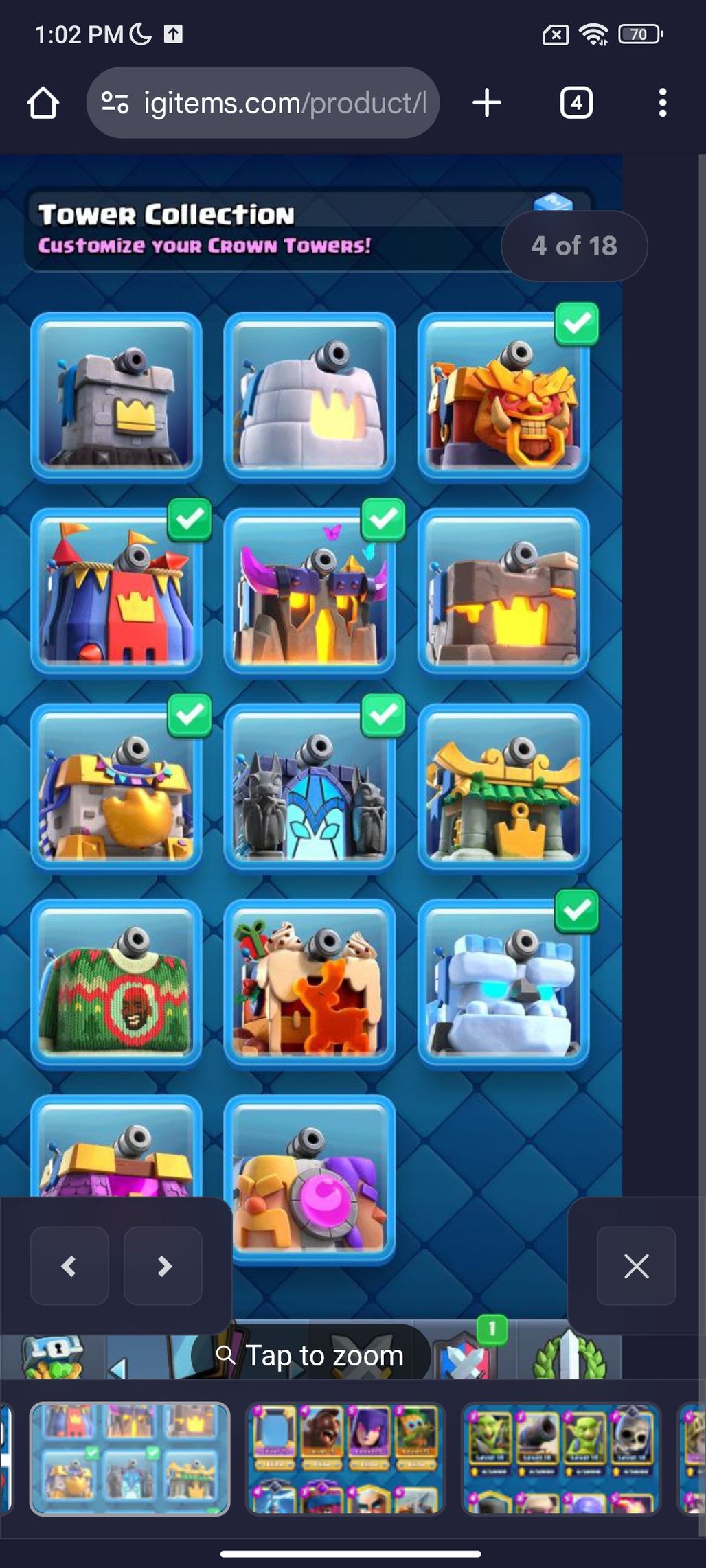This screenshot has height=1568, width=706.
Task: Show the previous gallery image
Action: (x=69, y=1265)
